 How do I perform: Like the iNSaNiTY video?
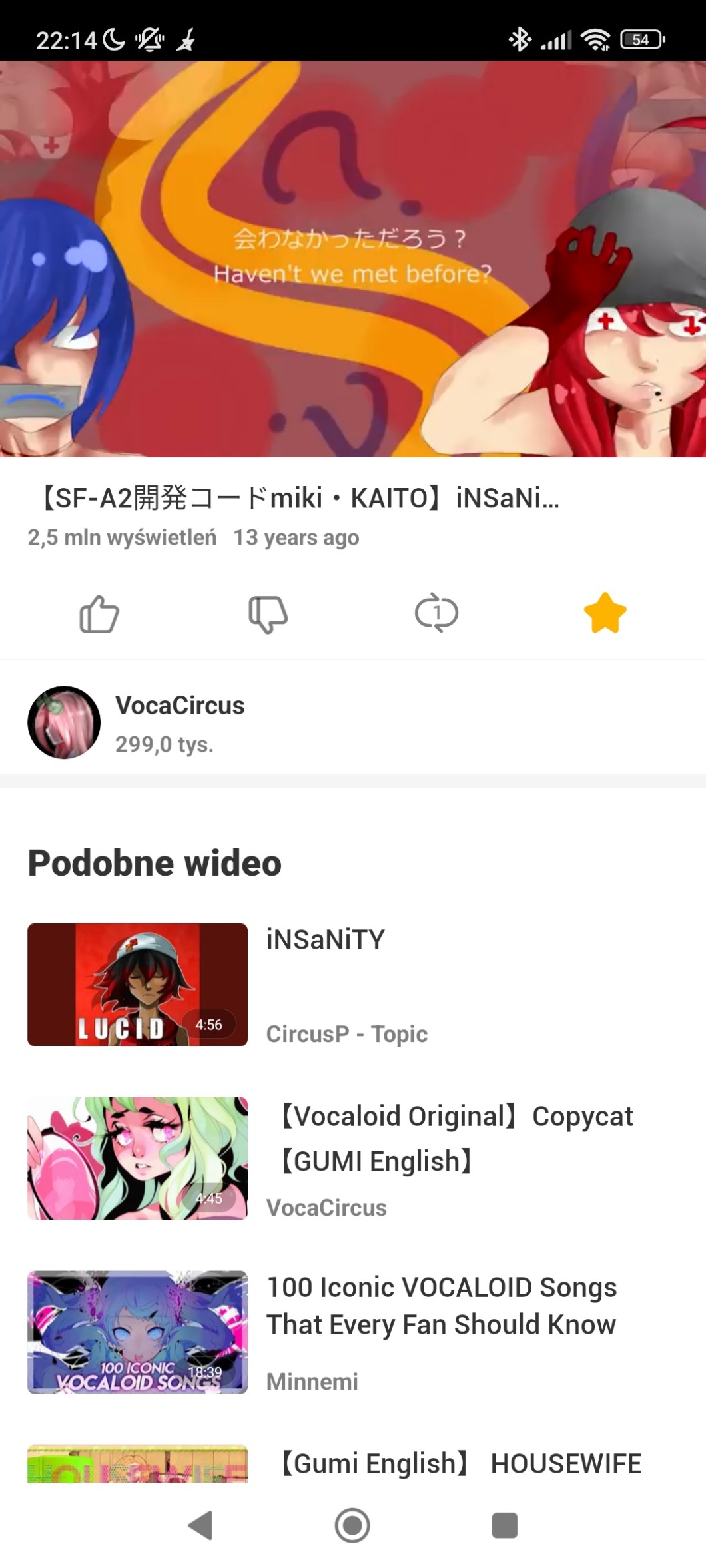tap(99, 613)
